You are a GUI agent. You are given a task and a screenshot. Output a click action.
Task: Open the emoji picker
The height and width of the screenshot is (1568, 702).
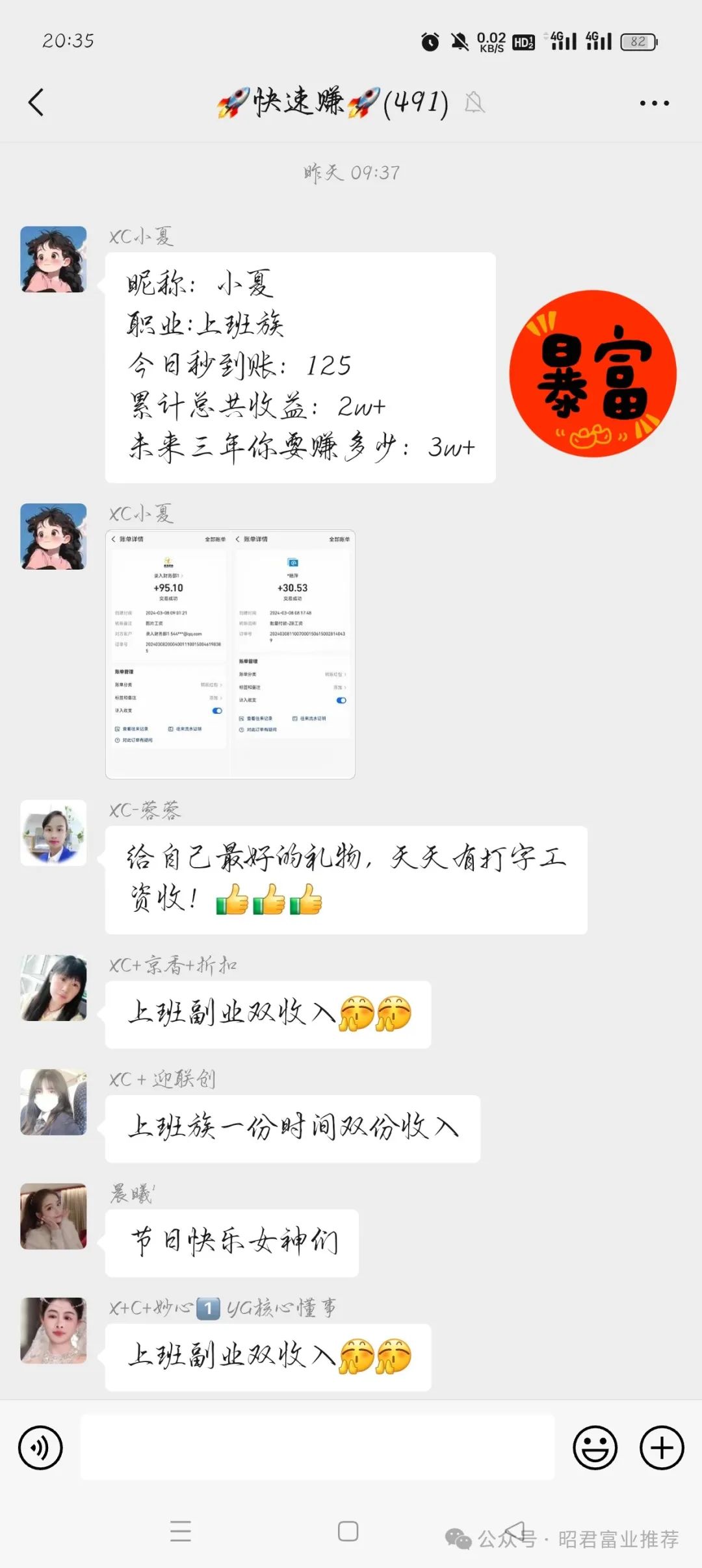click(x=595, y=1448)
